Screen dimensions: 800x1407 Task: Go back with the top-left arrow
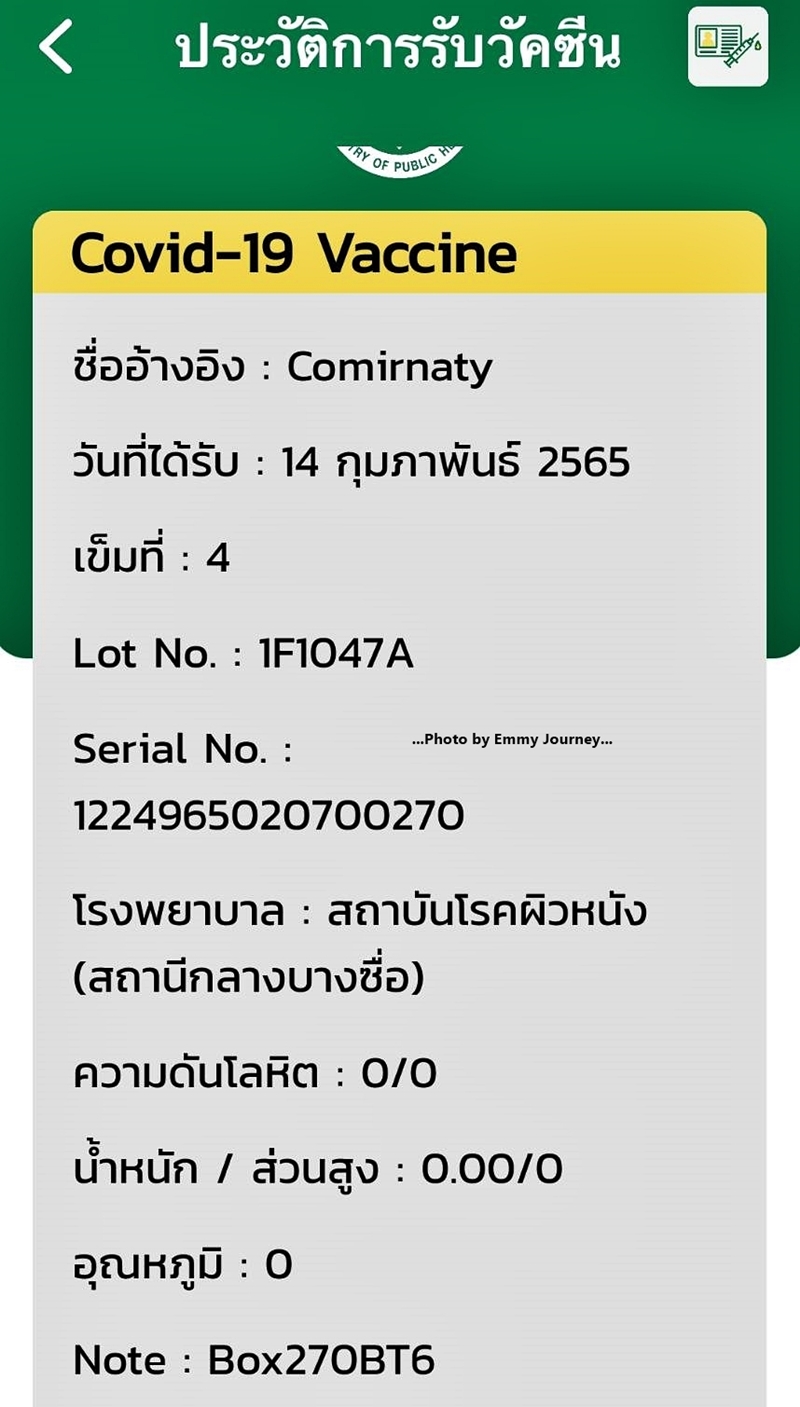(56, 47)
